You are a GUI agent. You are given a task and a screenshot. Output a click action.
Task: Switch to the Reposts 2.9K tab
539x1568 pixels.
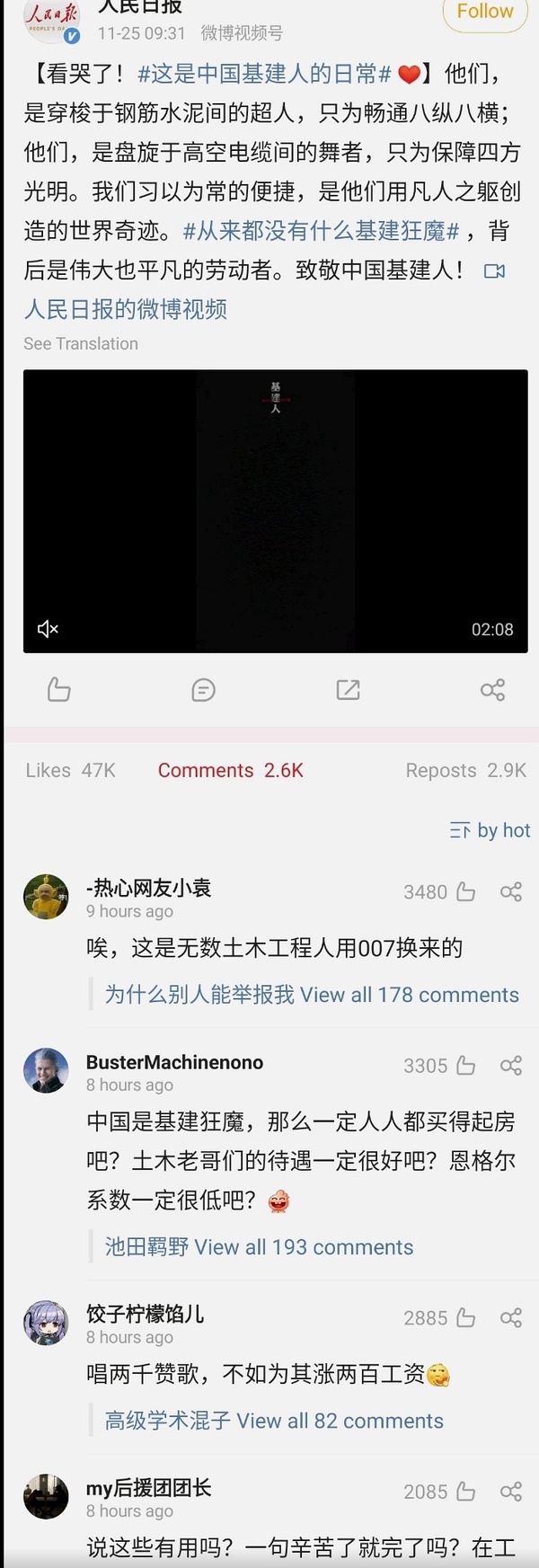pyautogui.click(x=465, y=770)
